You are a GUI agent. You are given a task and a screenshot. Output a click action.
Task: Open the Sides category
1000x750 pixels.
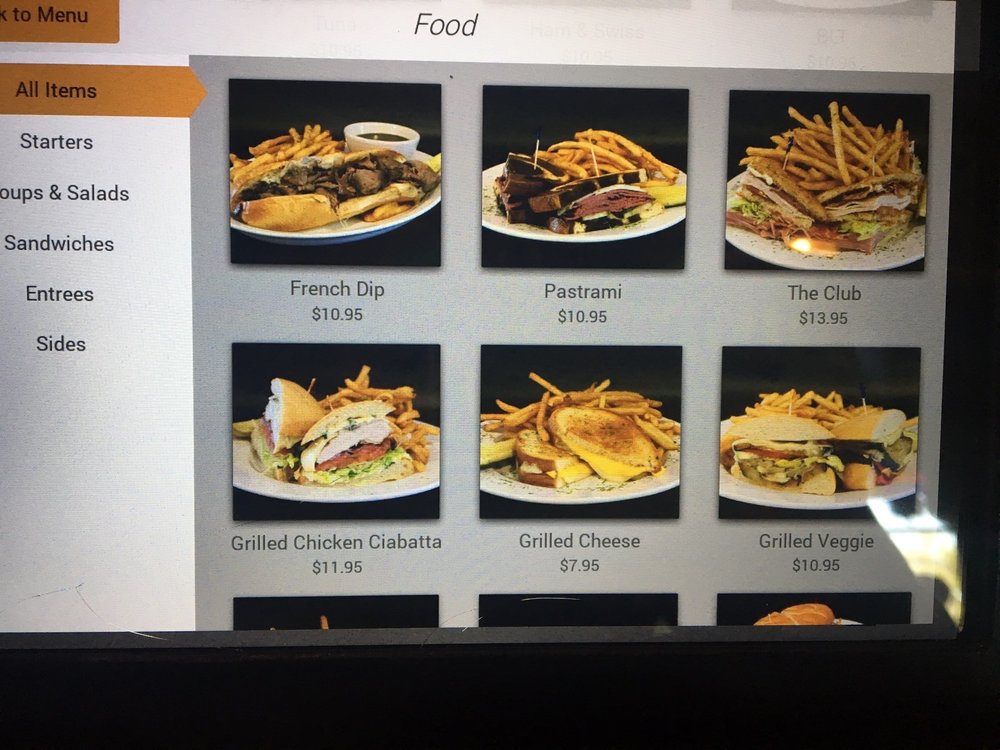pos(61,344)
